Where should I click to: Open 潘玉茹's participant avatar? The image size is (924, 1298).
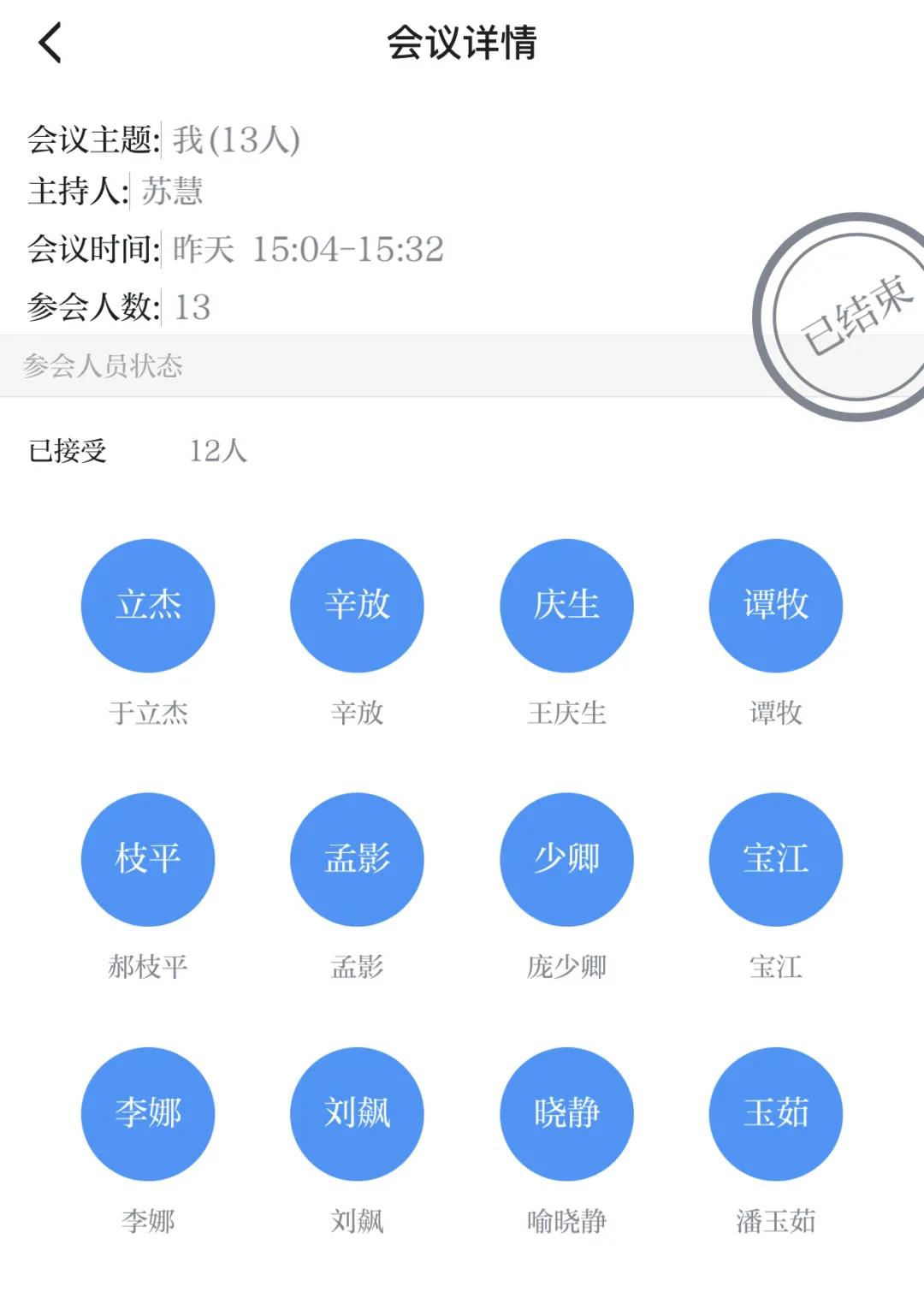(x=775, y=1113)
